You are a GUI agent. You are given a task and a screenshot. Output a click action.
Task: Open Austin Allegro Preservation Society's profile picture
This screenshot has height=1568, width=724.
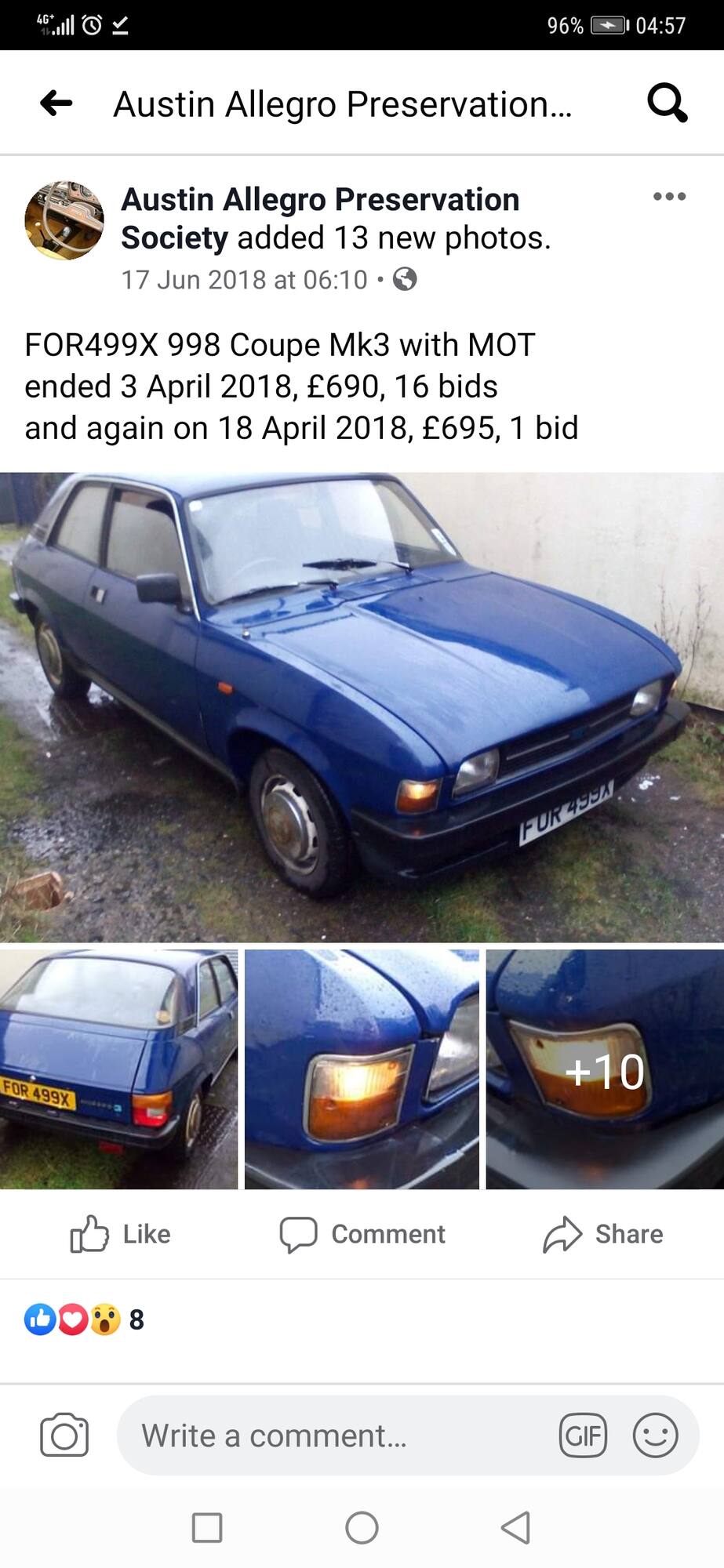[x=64, y=220]
